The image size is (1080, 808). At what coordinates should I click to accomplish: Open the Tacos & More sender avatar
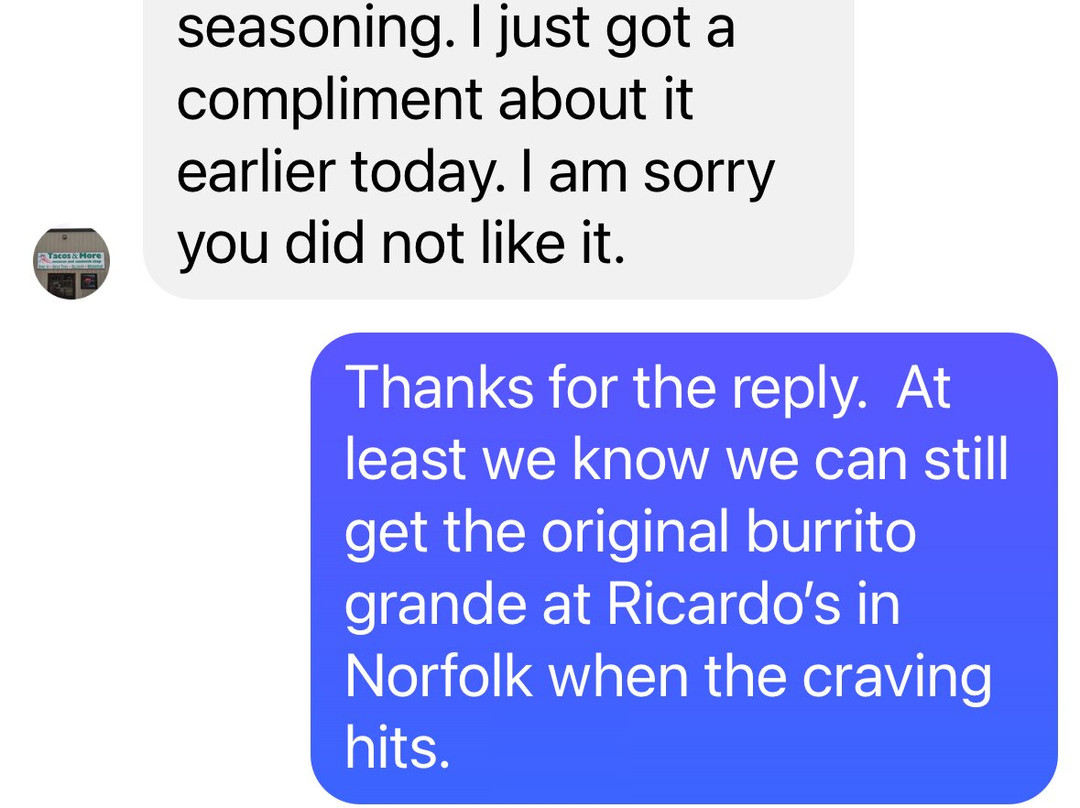pyautogui.click(x=71, y=264)
